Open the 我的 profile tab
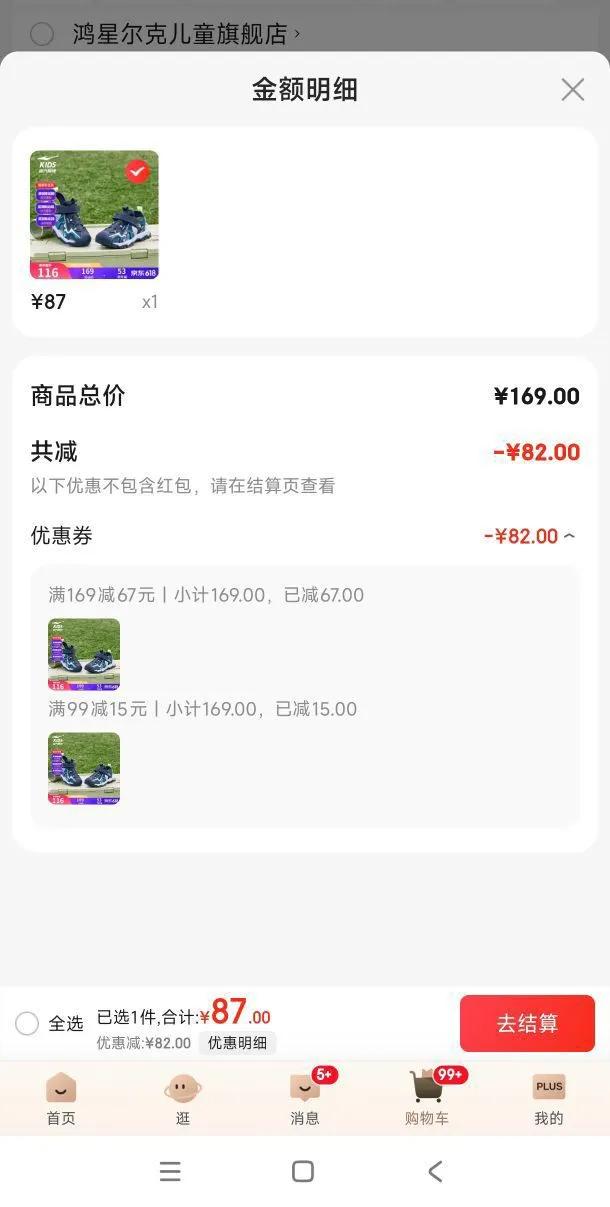This screenshot has height=1207, width=610. (548, 1098)
